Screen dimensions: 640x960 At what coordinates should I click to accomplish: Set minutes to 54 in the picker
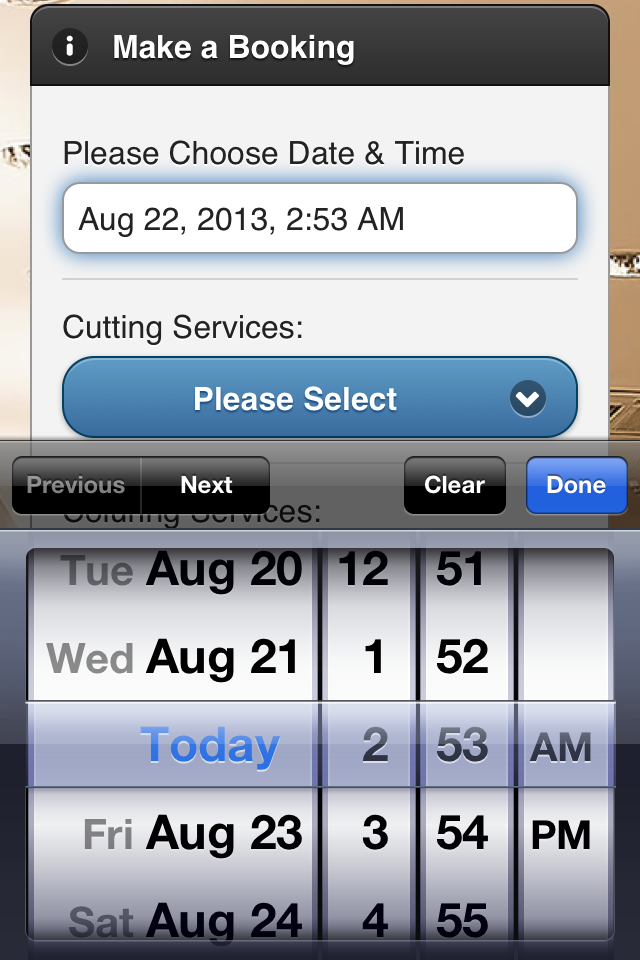[462, 833]
